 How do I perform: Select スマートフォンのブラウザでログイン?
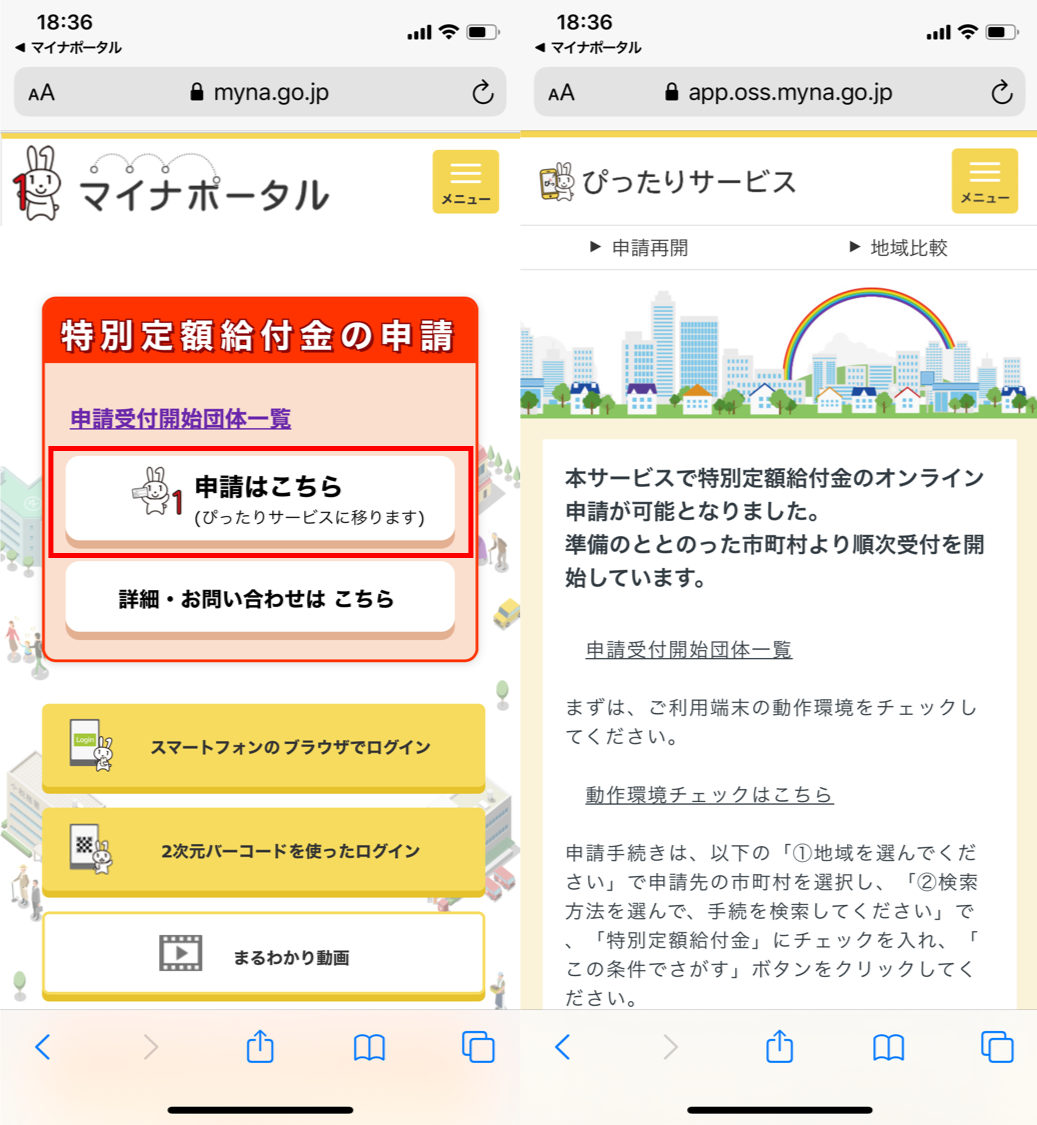pyautogui.click(x=263, y=747)
